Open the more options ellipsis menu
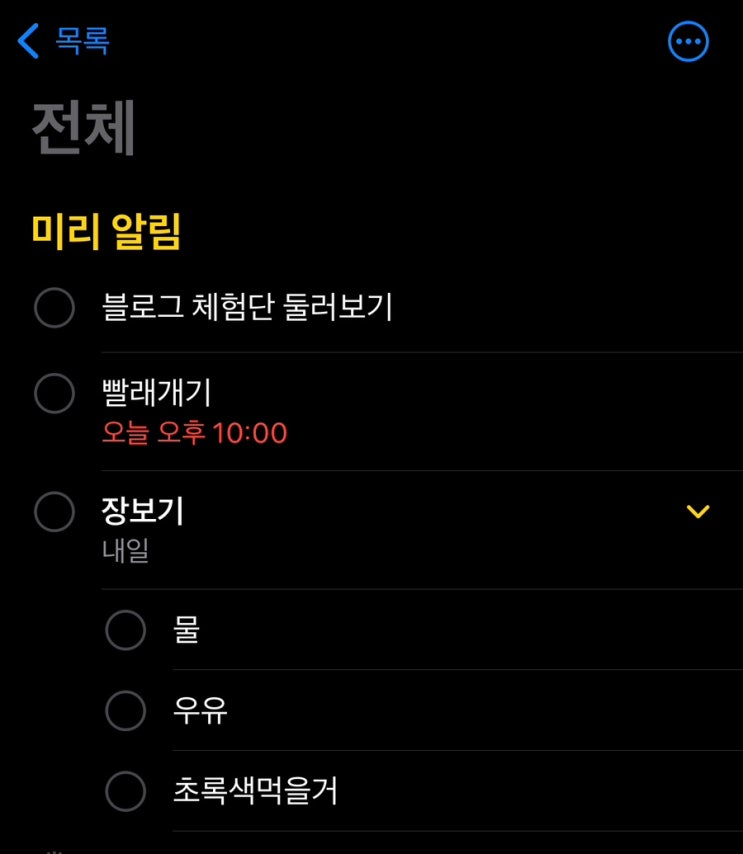The height and width of the screenshot is (854, 743). [x=688, y=41]
